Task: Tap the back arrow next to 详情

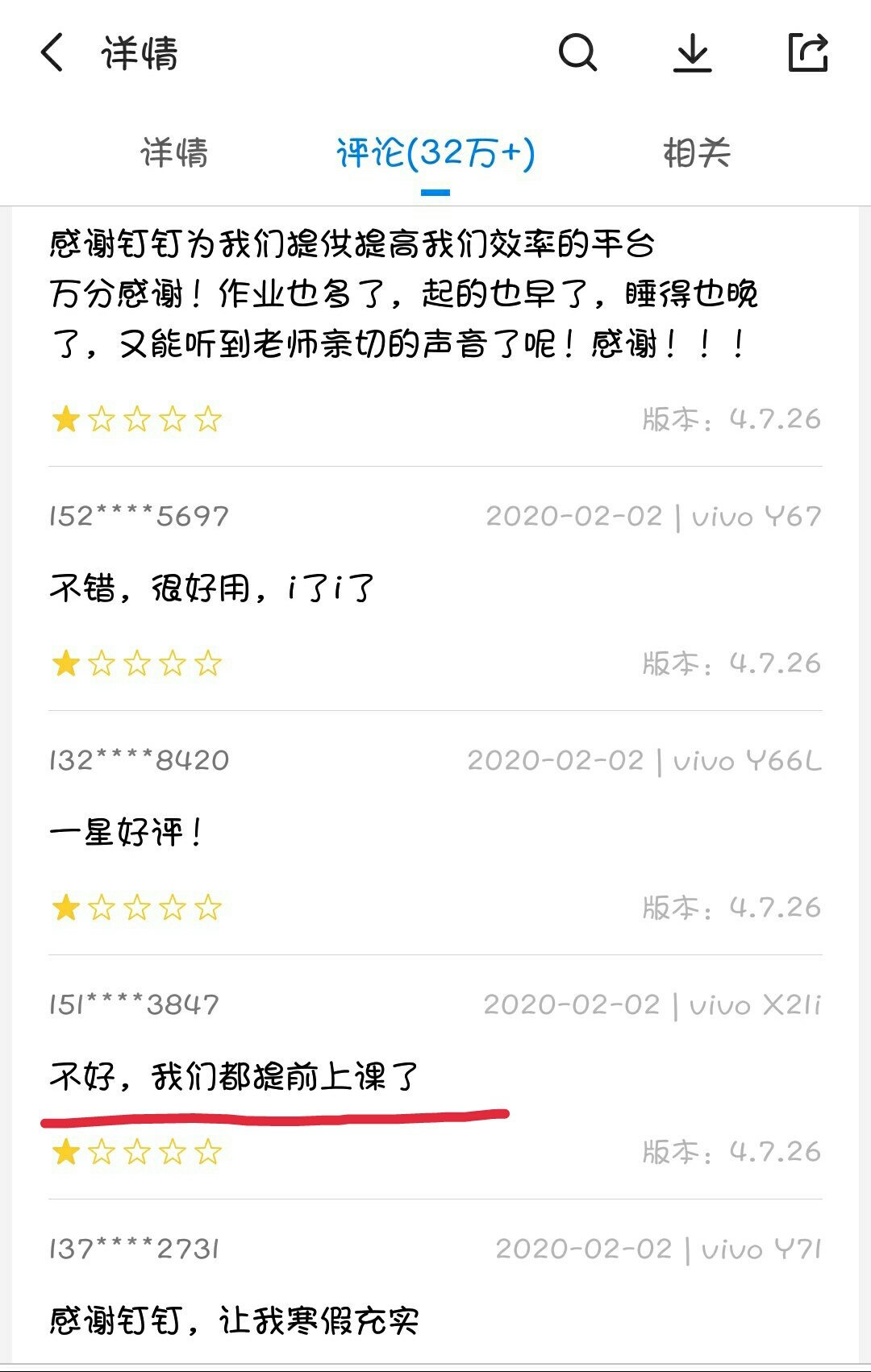Action: [x=50, y=54]
